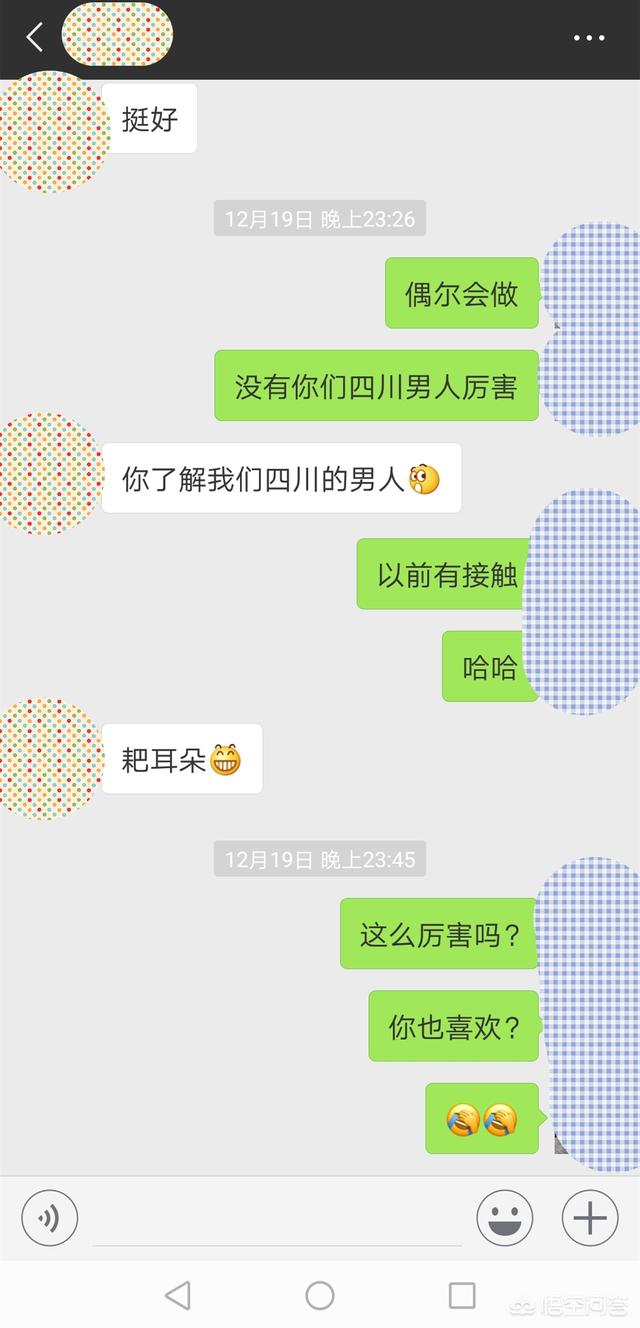
Task: Tap the message text input field
Action: coord(277,1218)
